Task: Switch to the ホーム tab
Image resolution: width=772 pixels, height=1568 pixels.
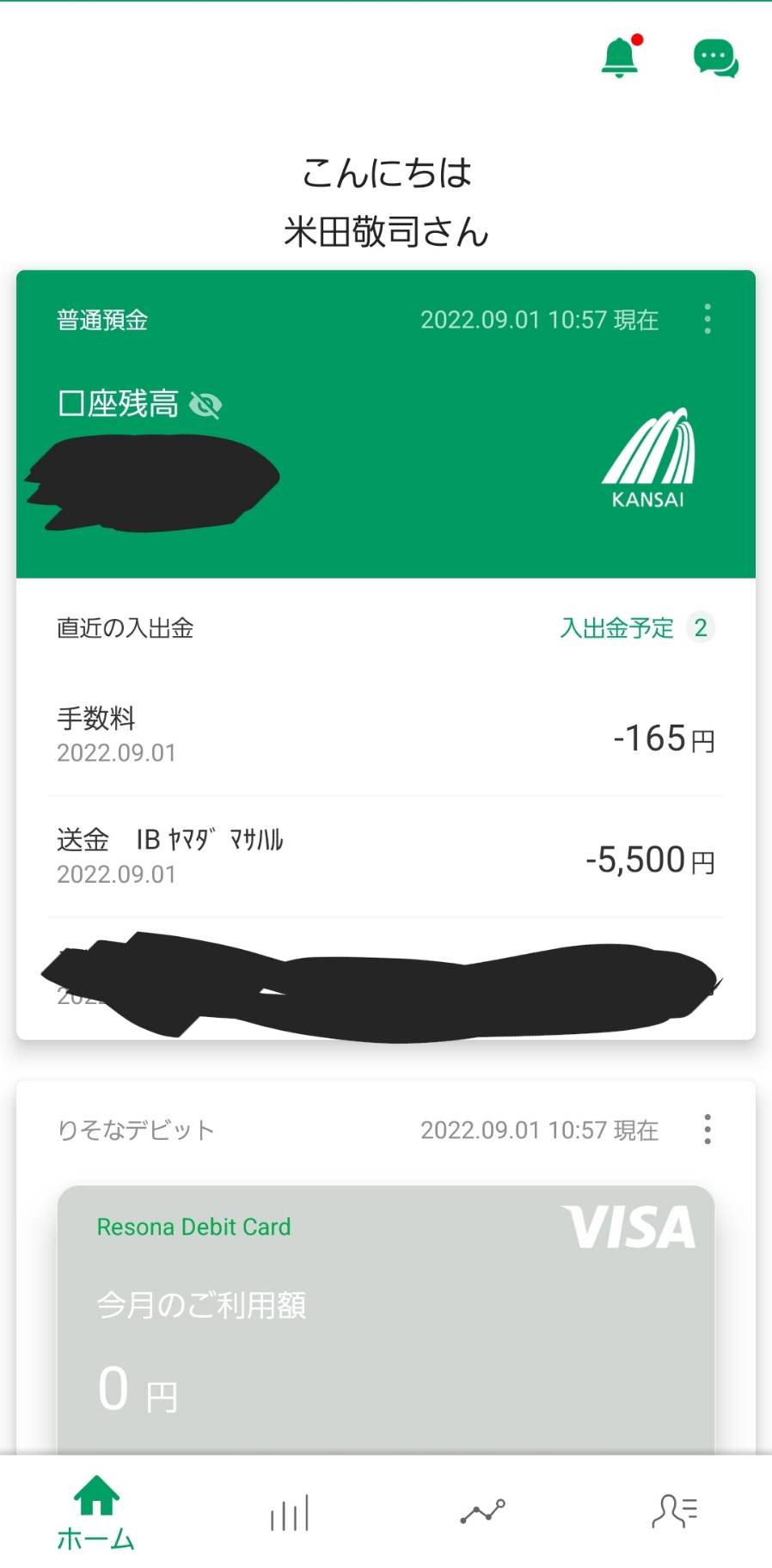Action: click(96, 1512)
